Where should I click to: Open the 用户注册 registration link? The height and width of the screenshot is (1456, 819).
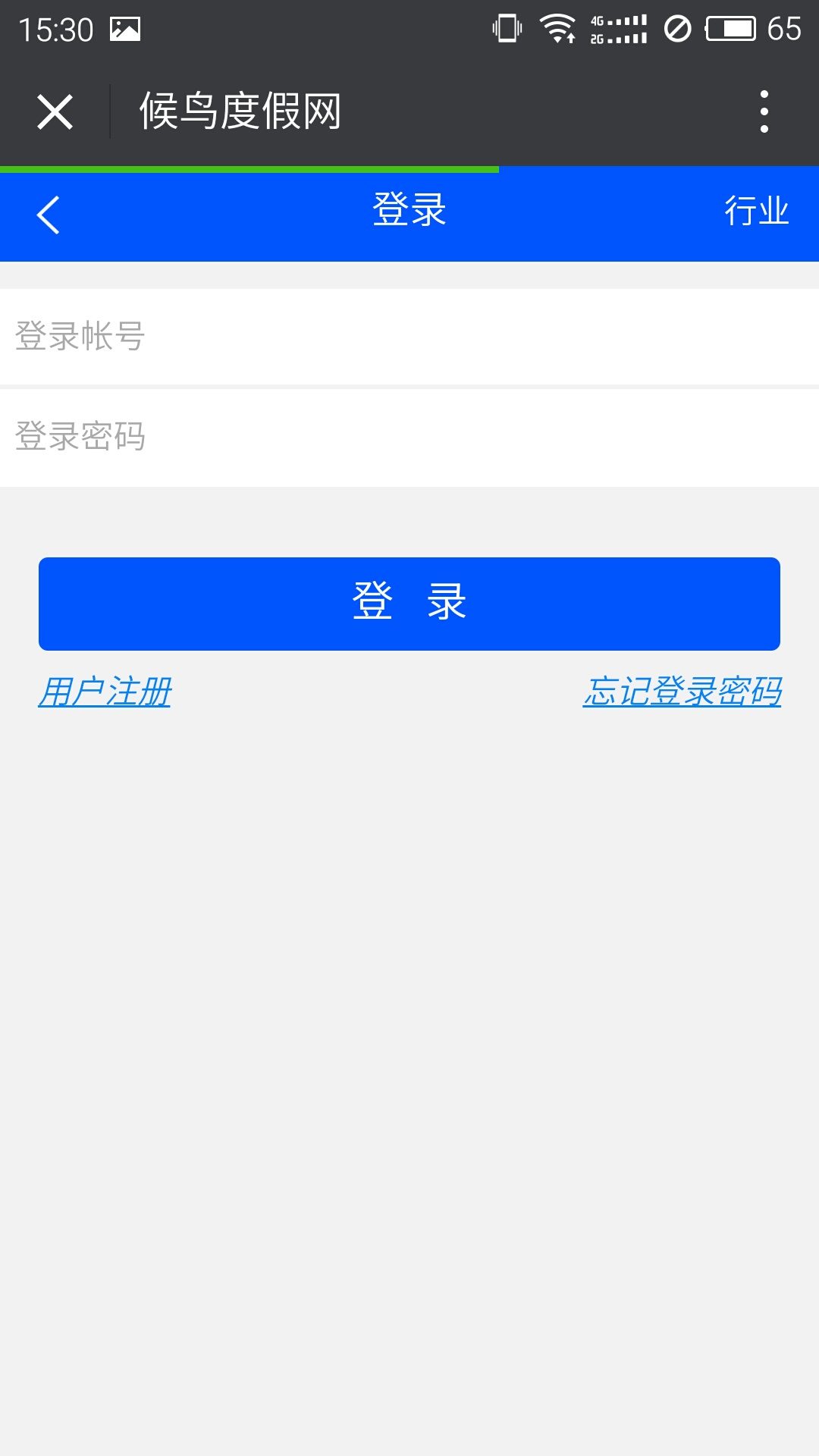[105, 692]
